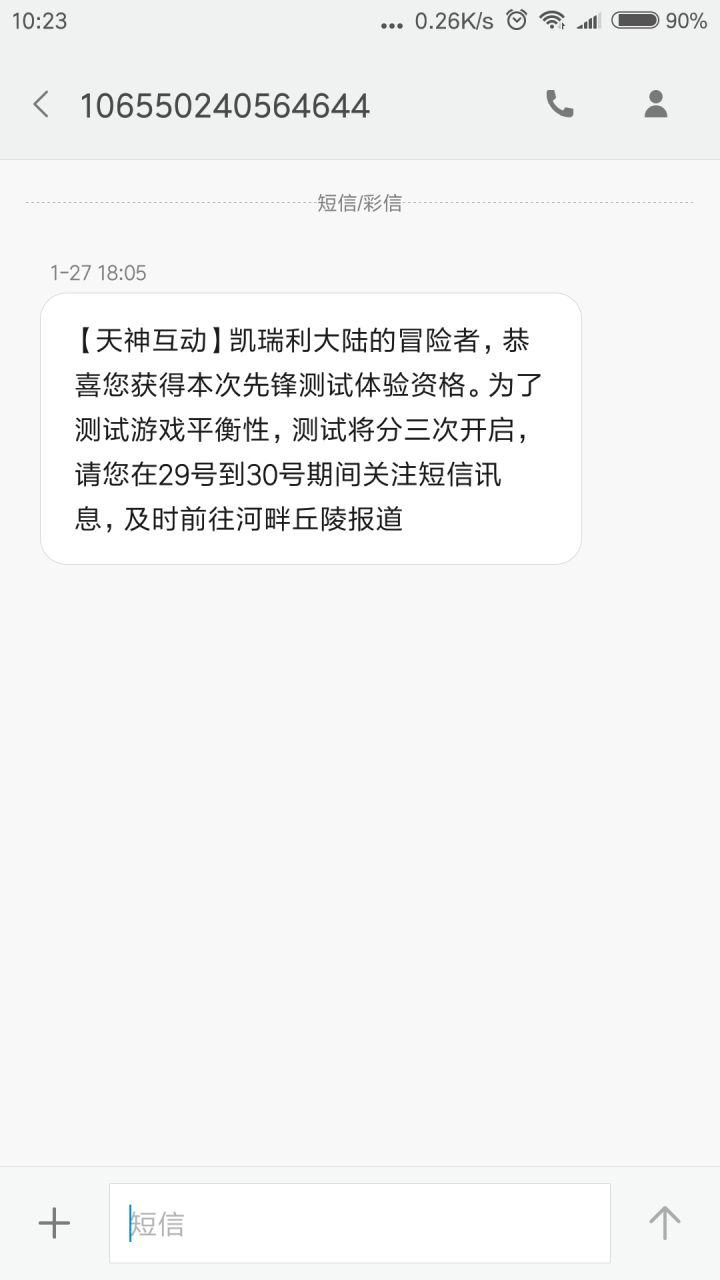Screen dimensions: 720x1280
Task: Focus the 短信 message input field
Action: pyautogui.click(x=360, y=1223)
